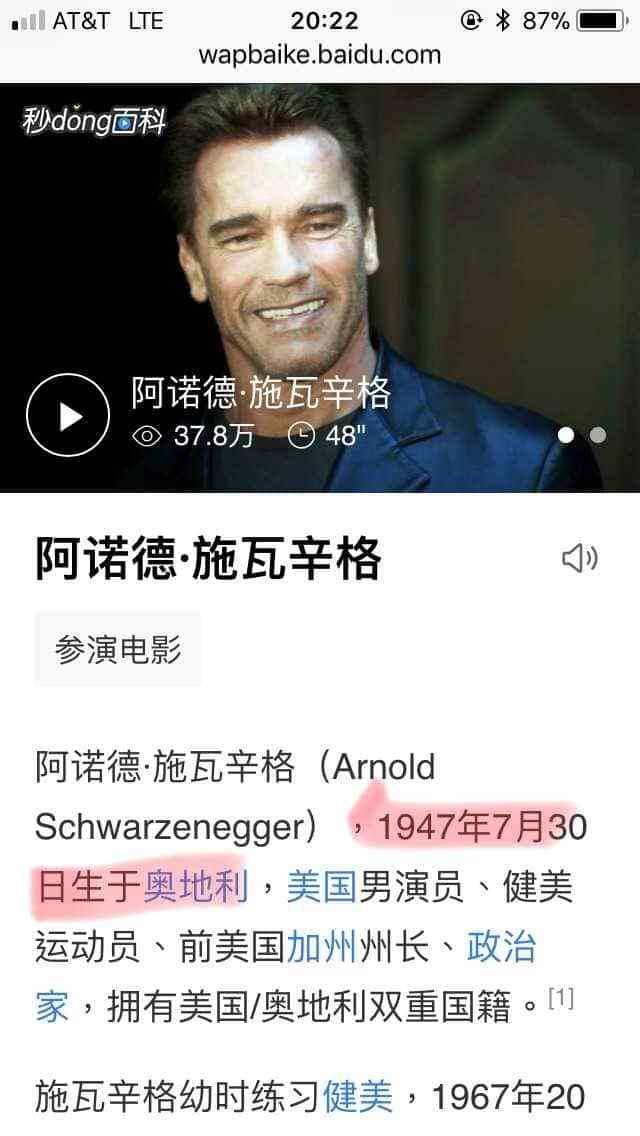Open the 奥地利 link

195,886
